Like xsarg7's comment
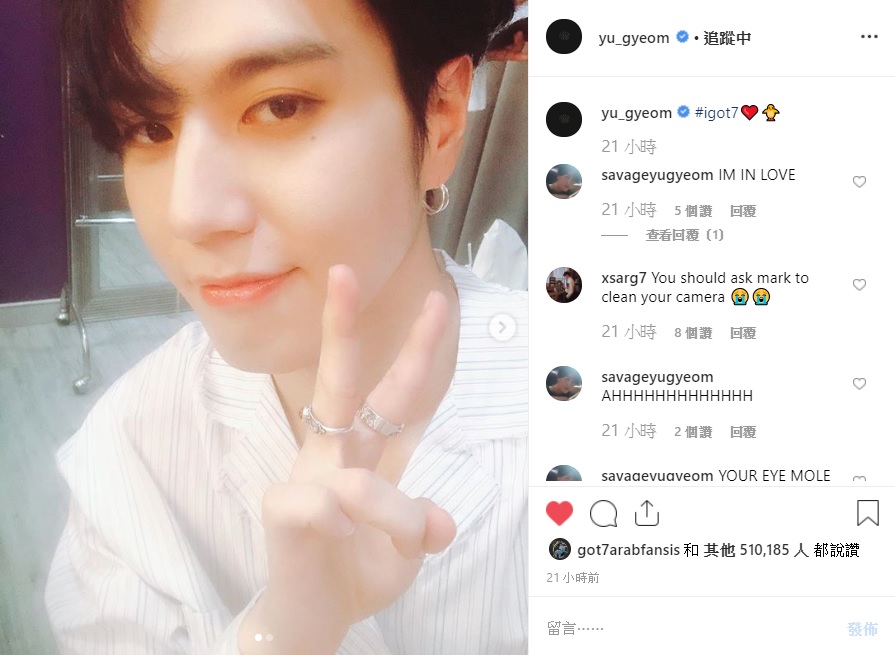Screen dimensions: 895x655 click(x=859, y=285)
